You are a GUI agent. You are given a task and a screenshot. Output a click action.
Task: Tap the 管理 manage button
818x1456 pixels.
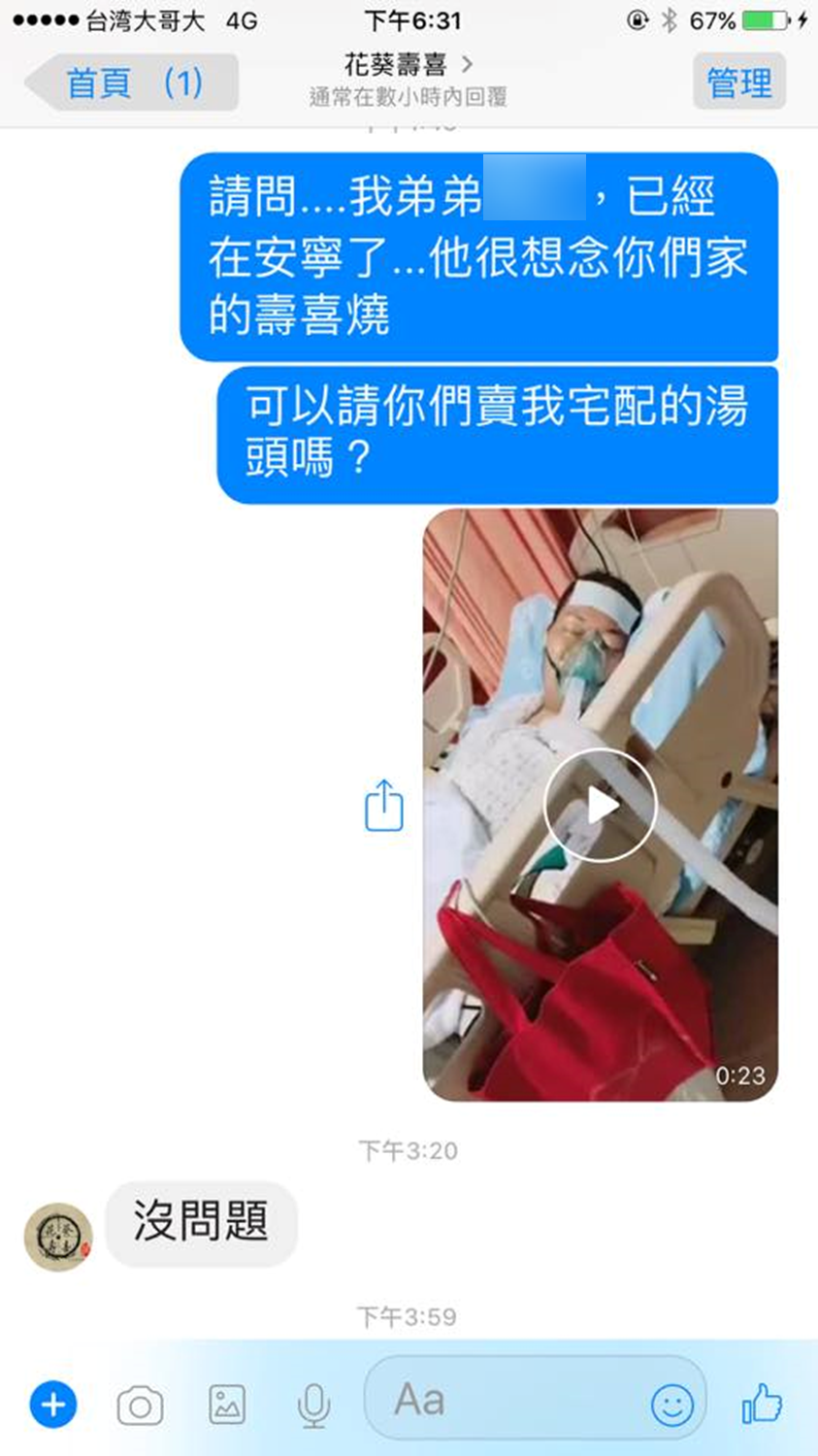[739, 83]
